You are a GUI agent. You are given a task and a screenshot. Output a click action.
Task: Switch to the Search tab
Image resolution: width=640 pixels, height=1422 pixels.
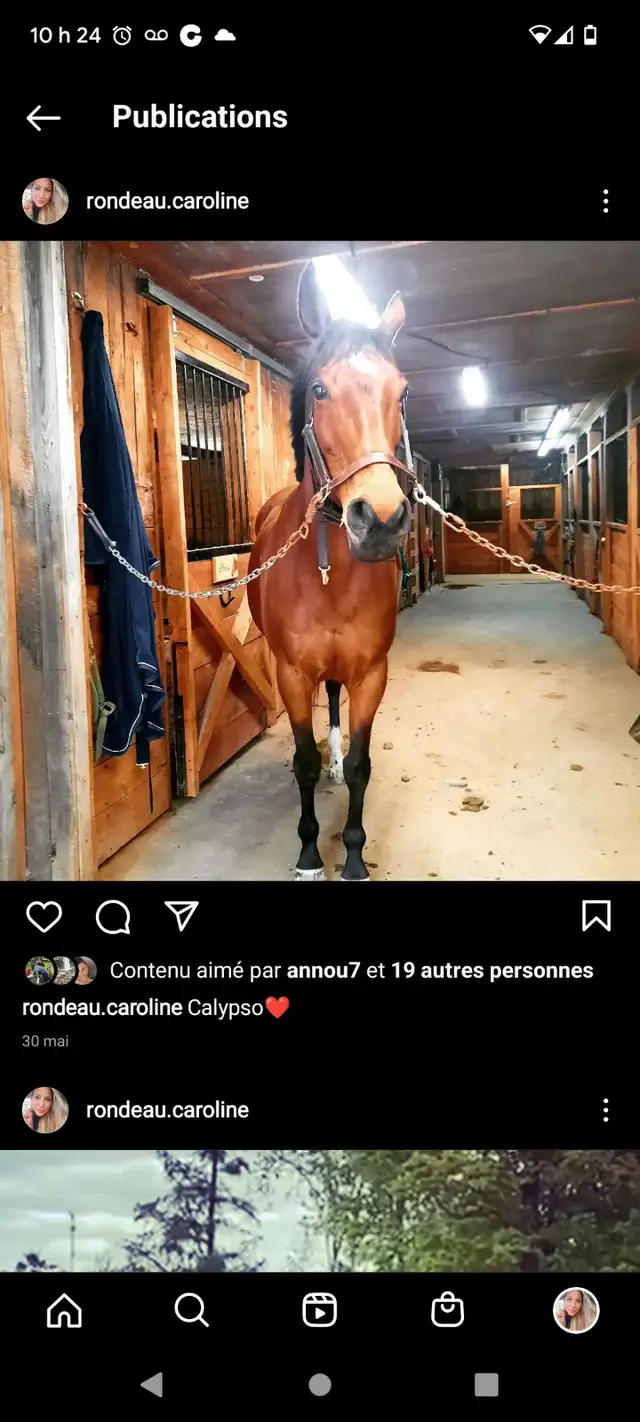(x=191, y=1310)
